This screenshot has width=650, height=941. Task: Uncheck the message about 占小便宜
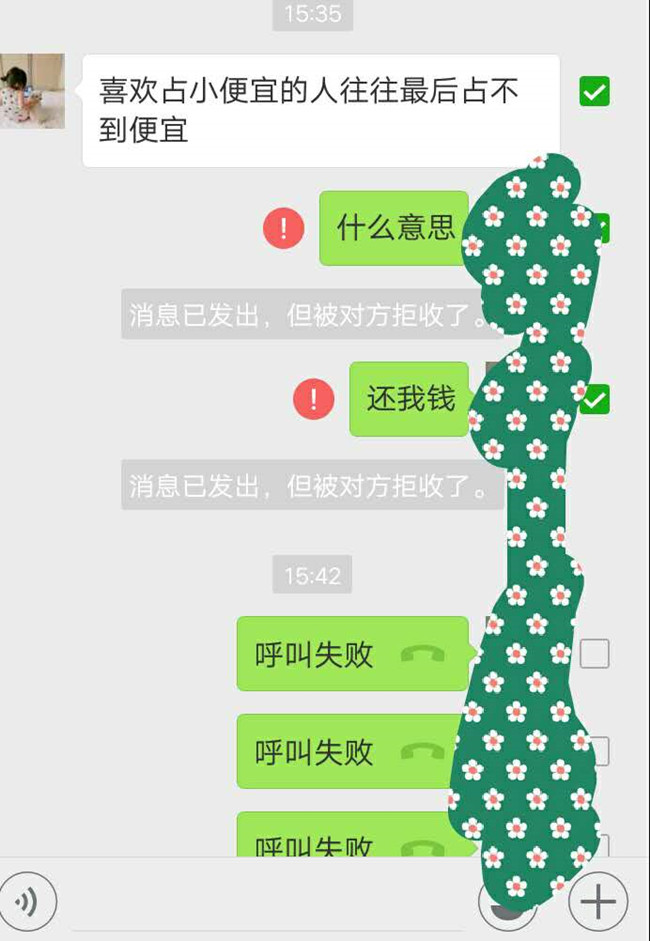[x=594, y=92]
